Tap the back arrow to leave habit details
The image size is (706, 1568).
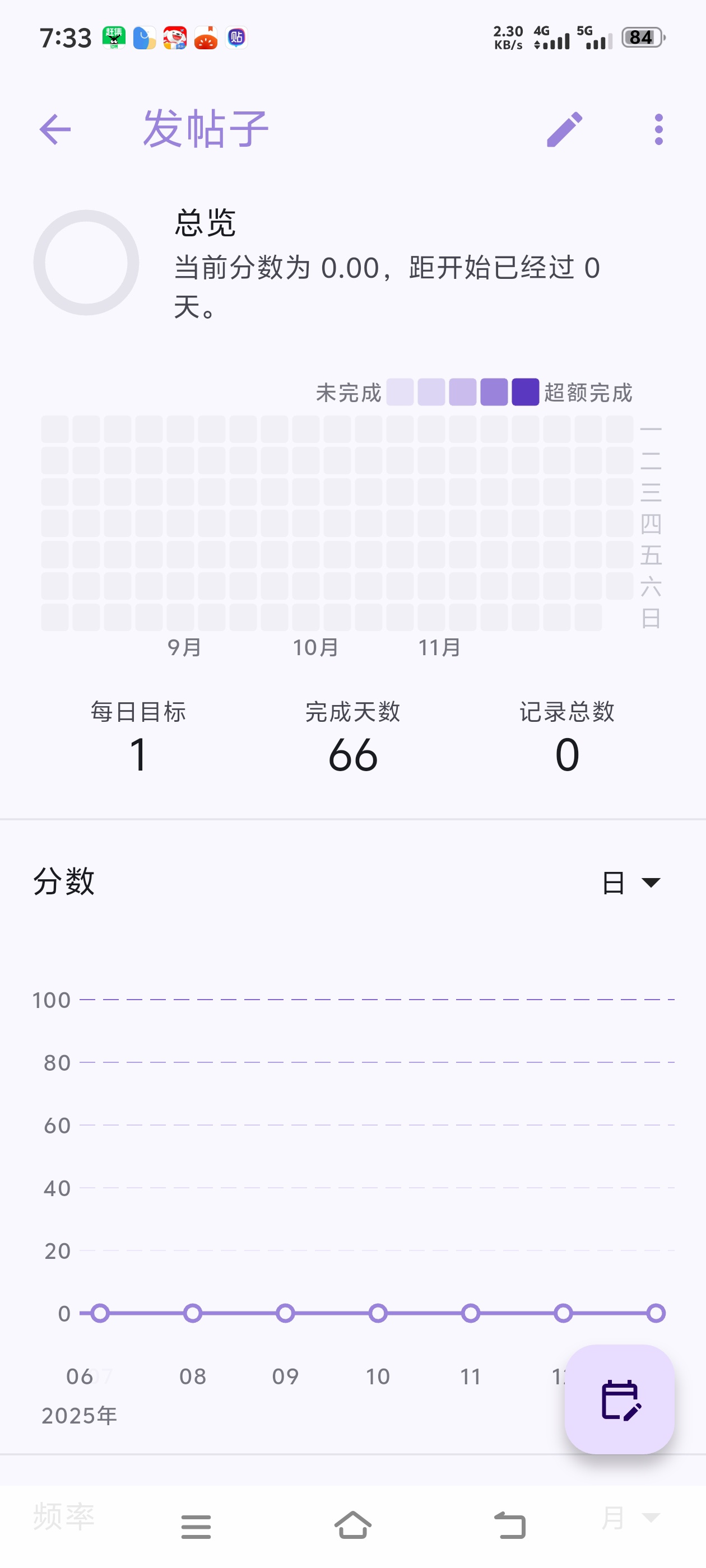point(54,130)
